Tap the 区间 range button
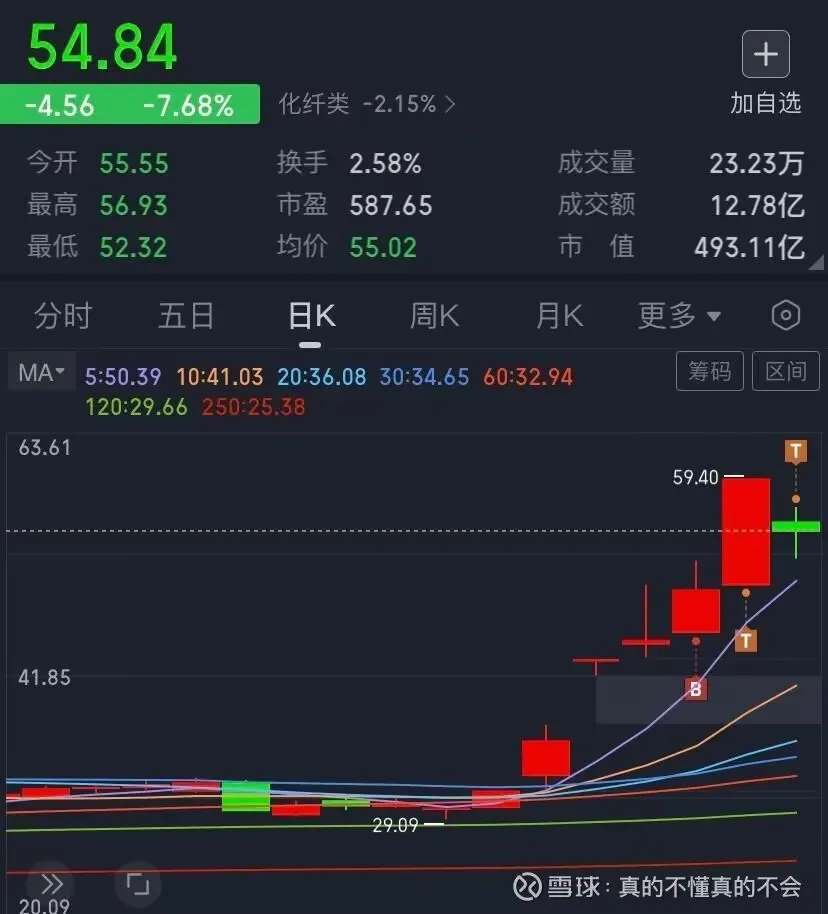828x914 pixels. coord(785,371)
